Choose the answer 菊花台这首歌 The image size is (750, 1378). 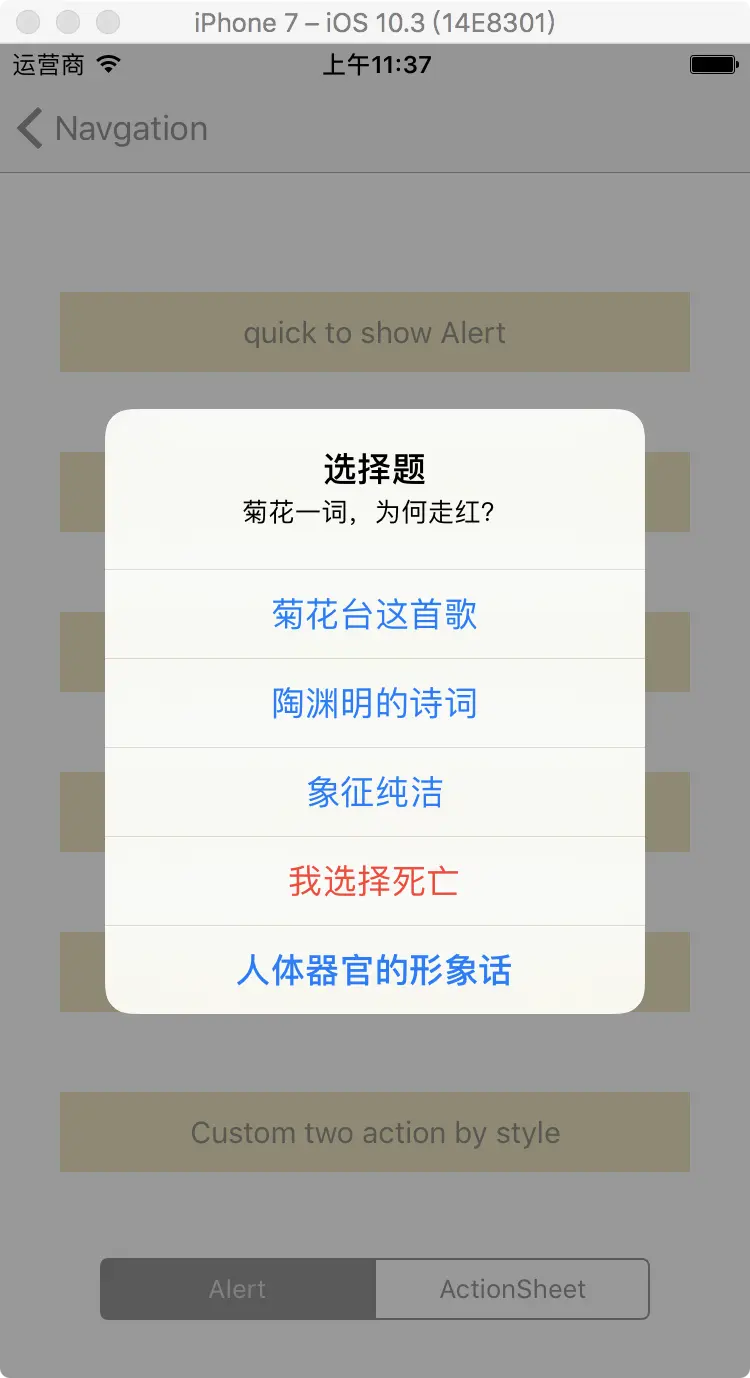[374, 614]
